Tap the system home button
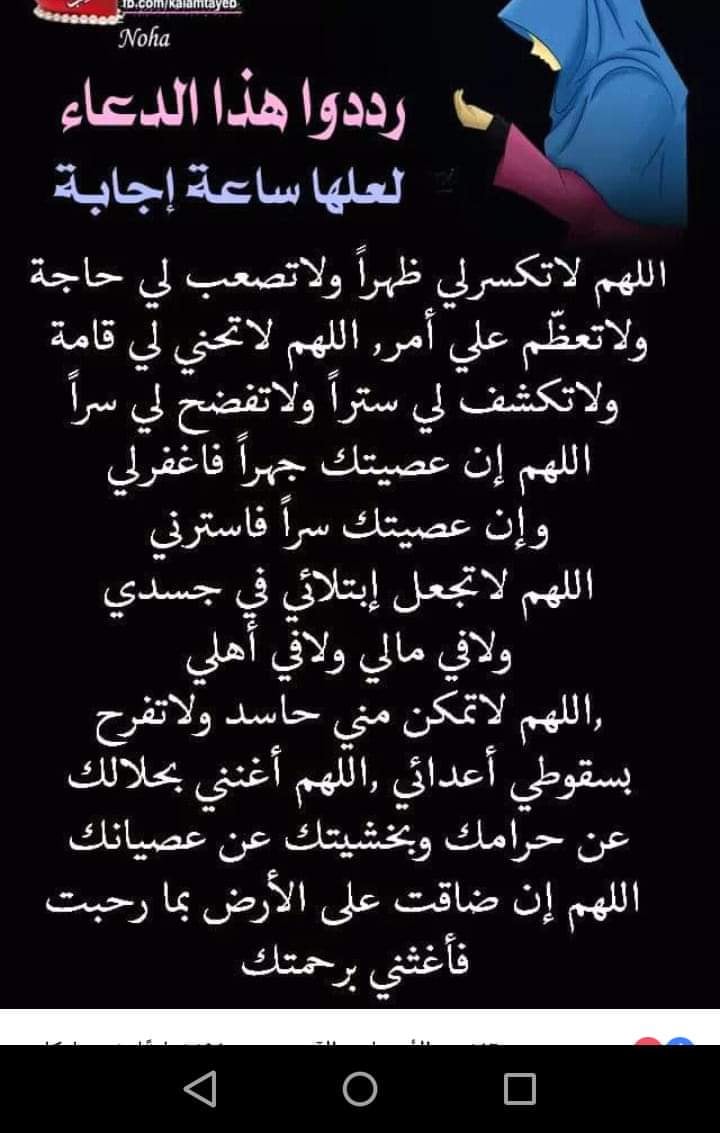The image size is (720, 1133). (360, 1089)
